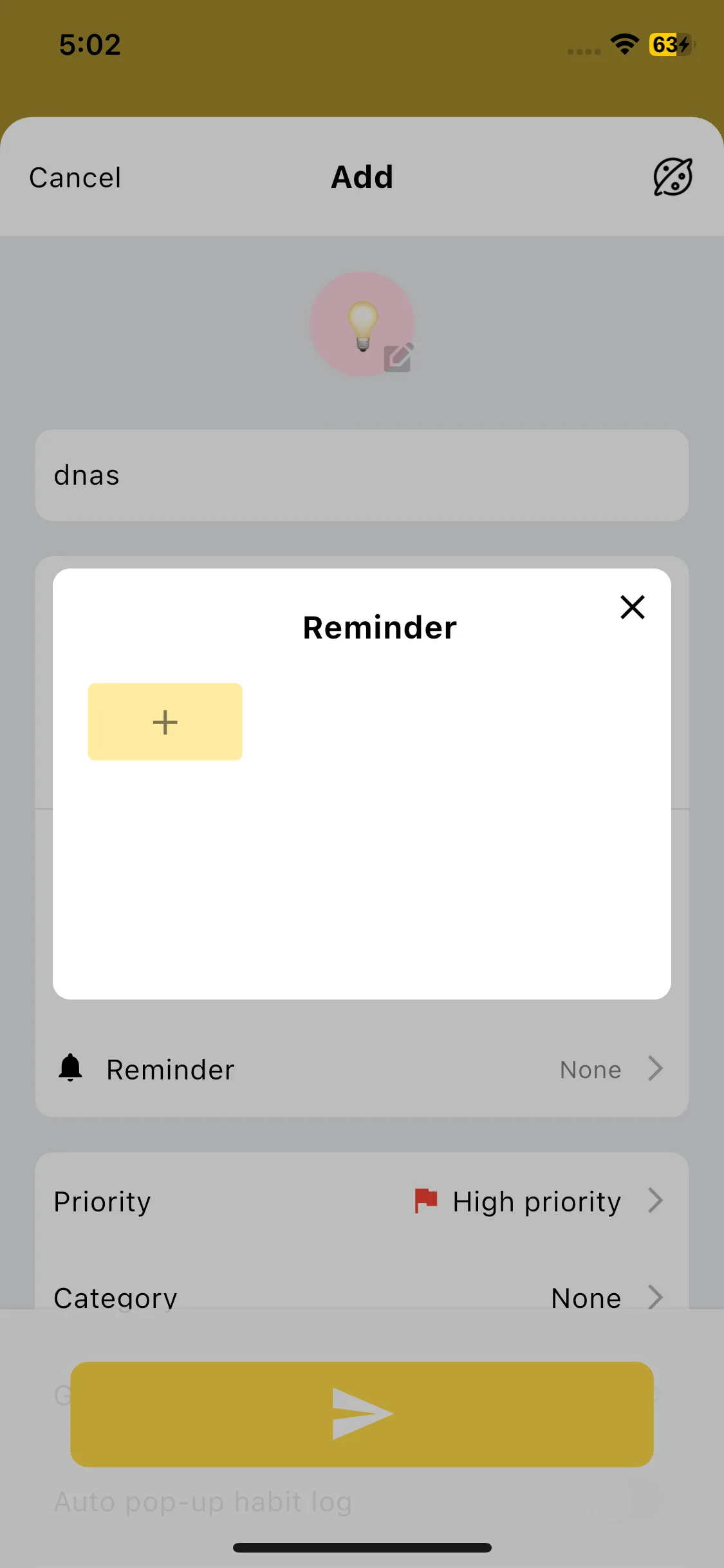Change the Priority setting
724x1568 pixels.
click(362, 1201)
